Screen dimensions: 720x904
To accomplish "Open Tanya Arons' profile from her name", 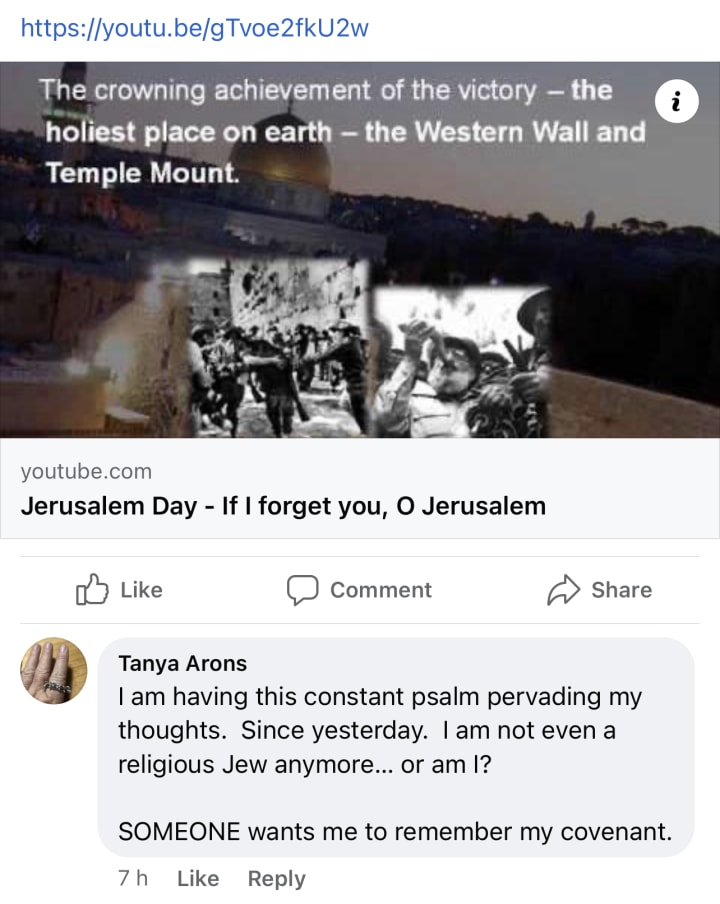I will click(182, 663).
